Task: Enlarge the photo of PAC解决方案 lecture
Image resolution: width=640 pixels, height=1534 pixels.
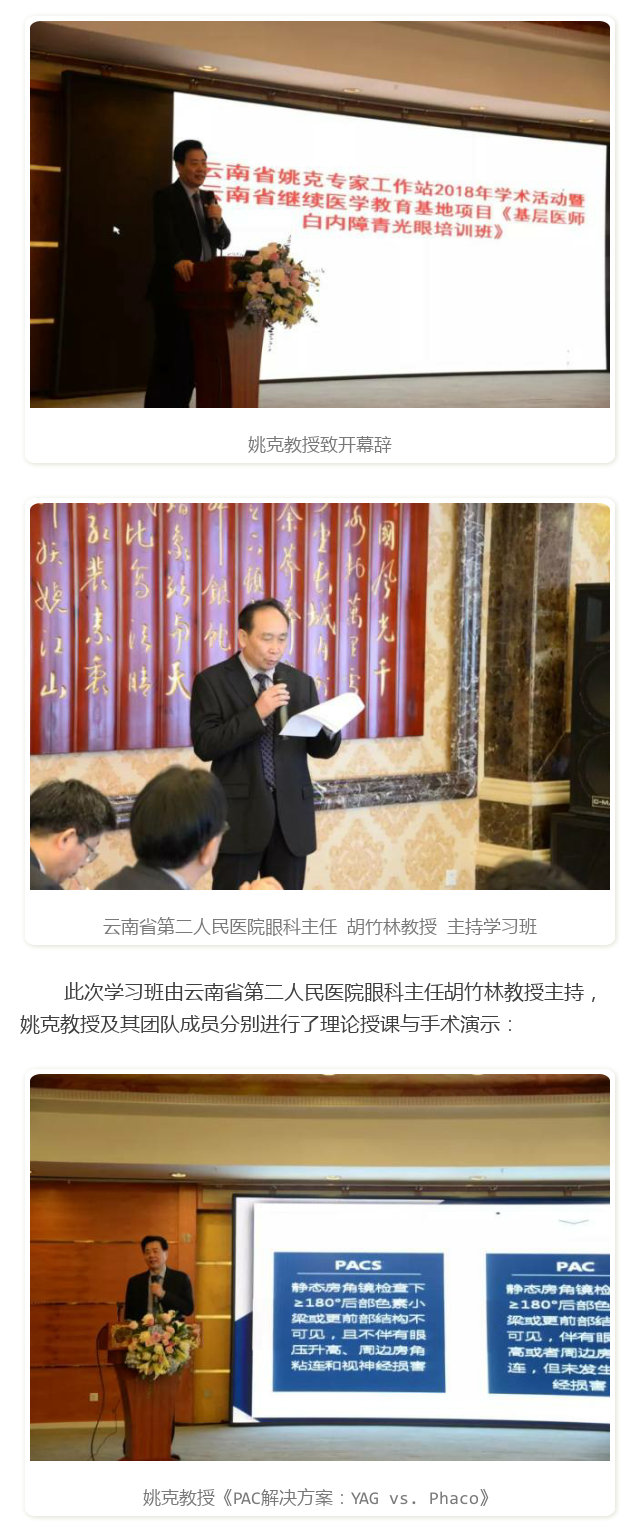Action: (320, 1268)
